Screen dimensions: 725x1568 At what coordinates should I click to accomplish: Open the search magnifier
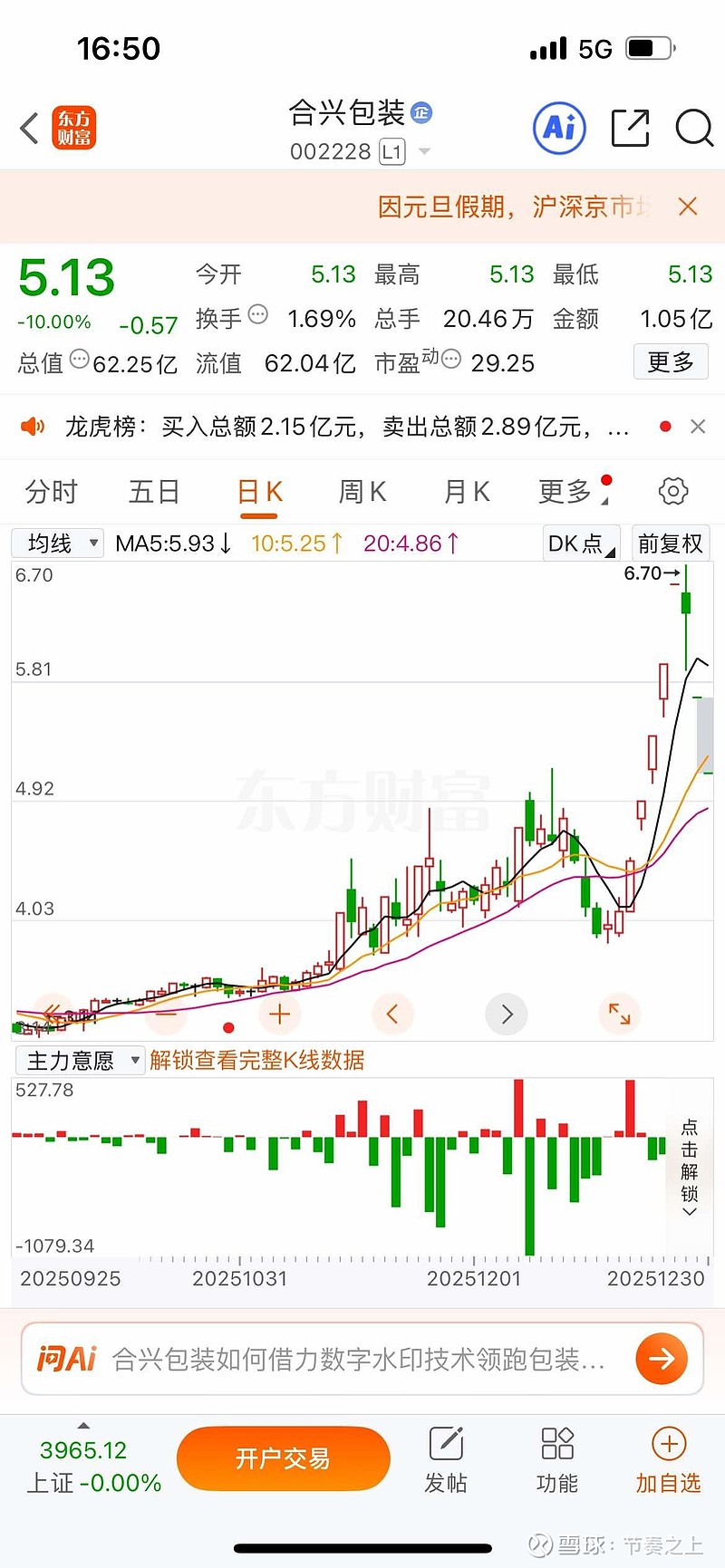pyautogui.click(x=694, y=128)
